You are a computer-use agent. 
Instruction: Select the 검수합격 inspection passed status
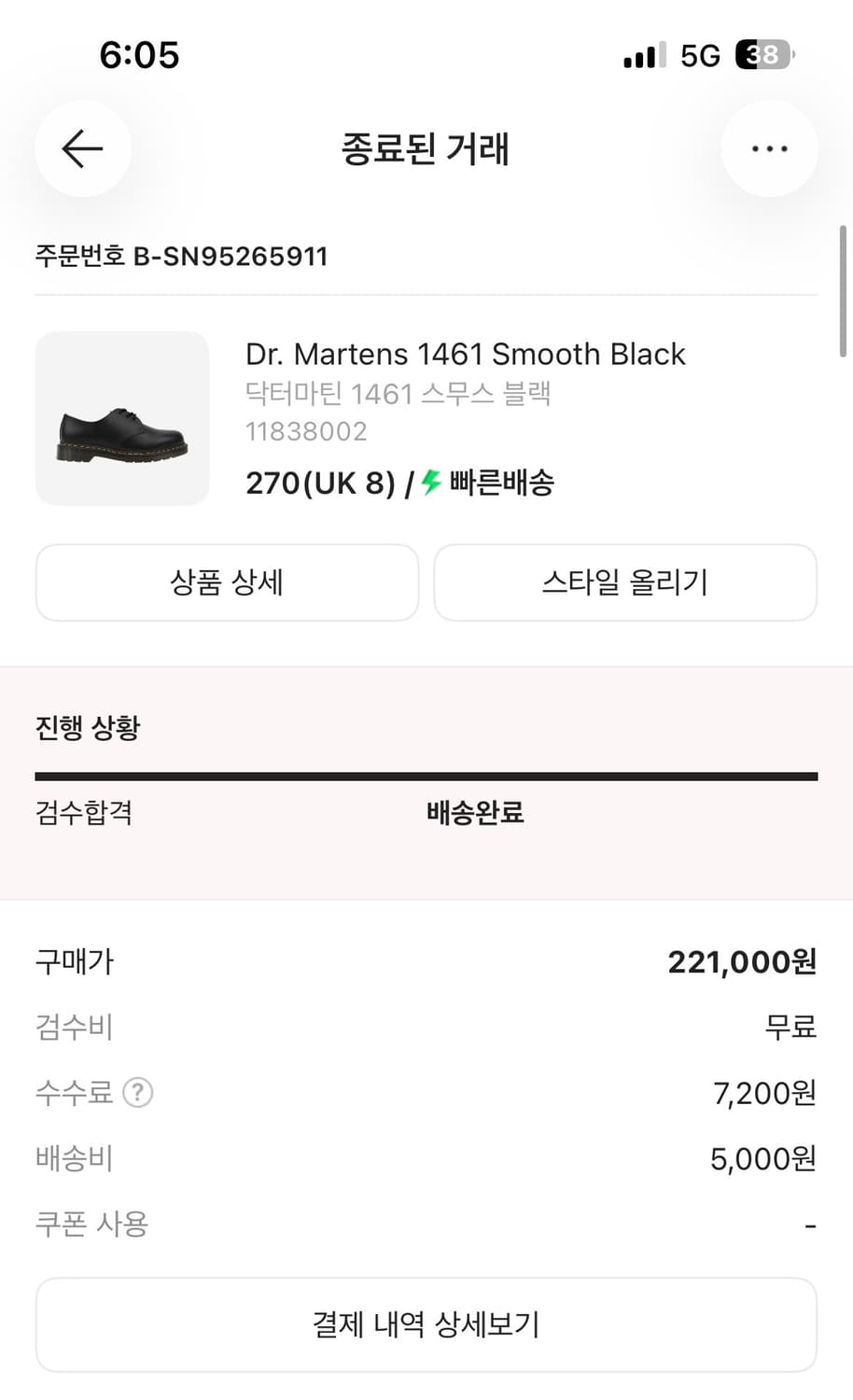pos(83,814)
